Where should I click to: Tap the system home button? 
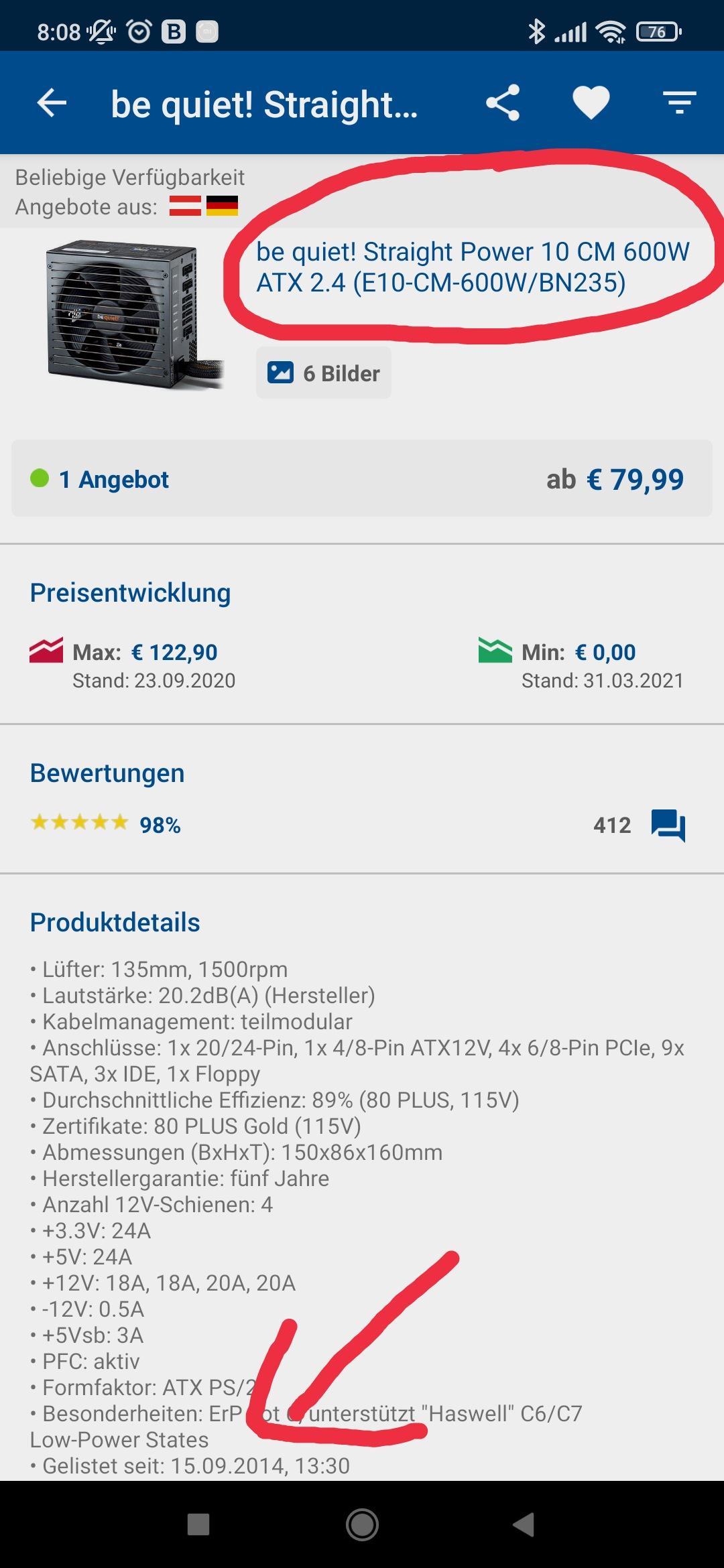(x=362, y=1524)
